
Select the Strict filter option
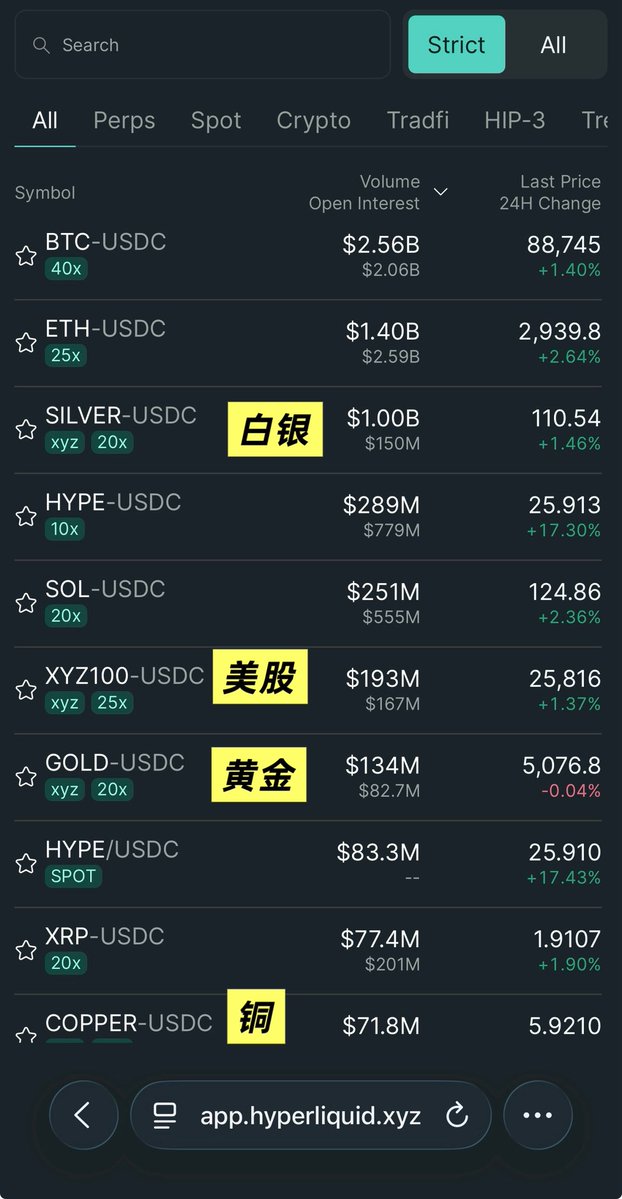[x=456, y=45]
